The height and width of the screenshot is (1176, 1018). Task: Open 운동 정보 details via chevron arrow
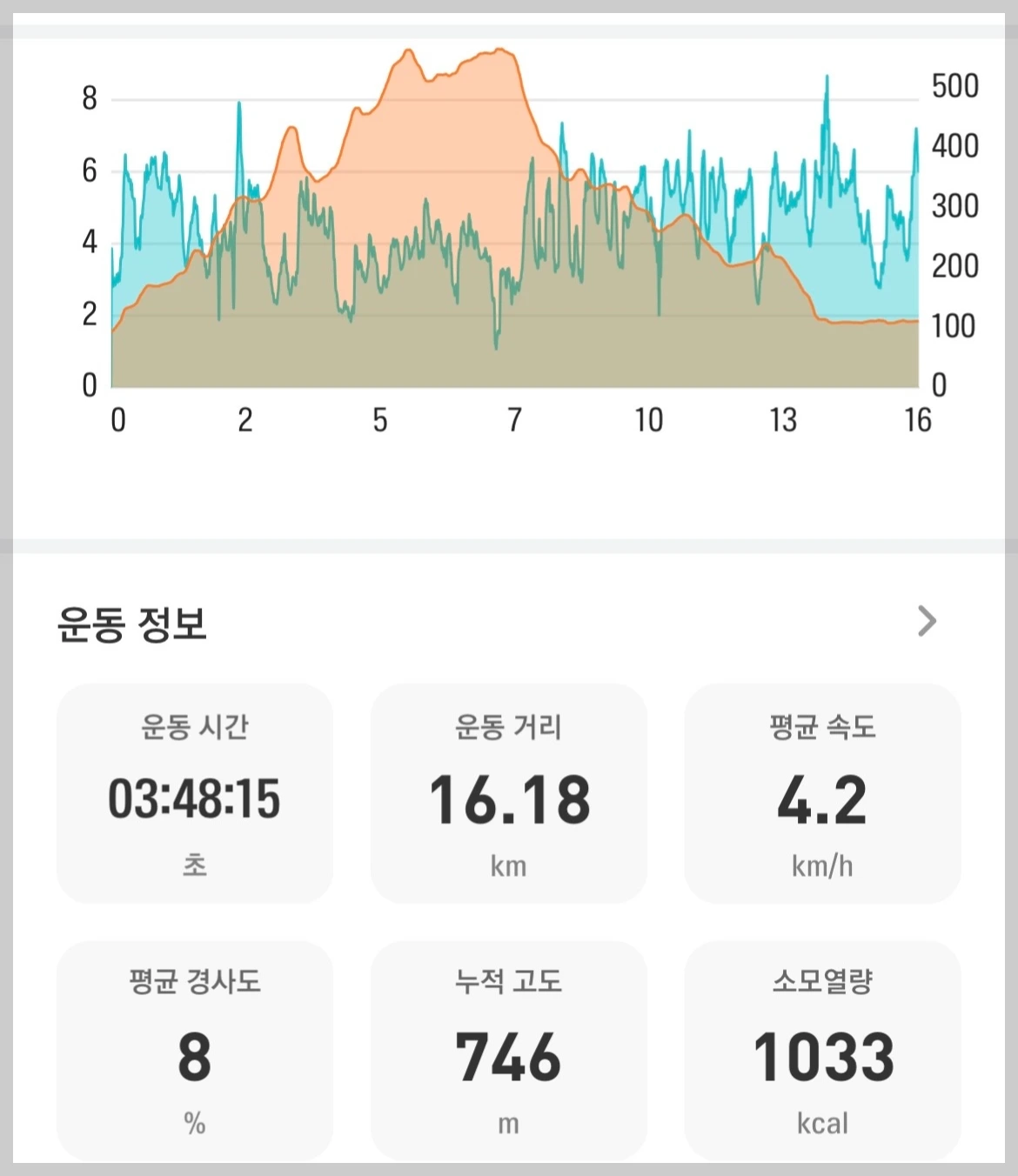[x=927, y=621]
